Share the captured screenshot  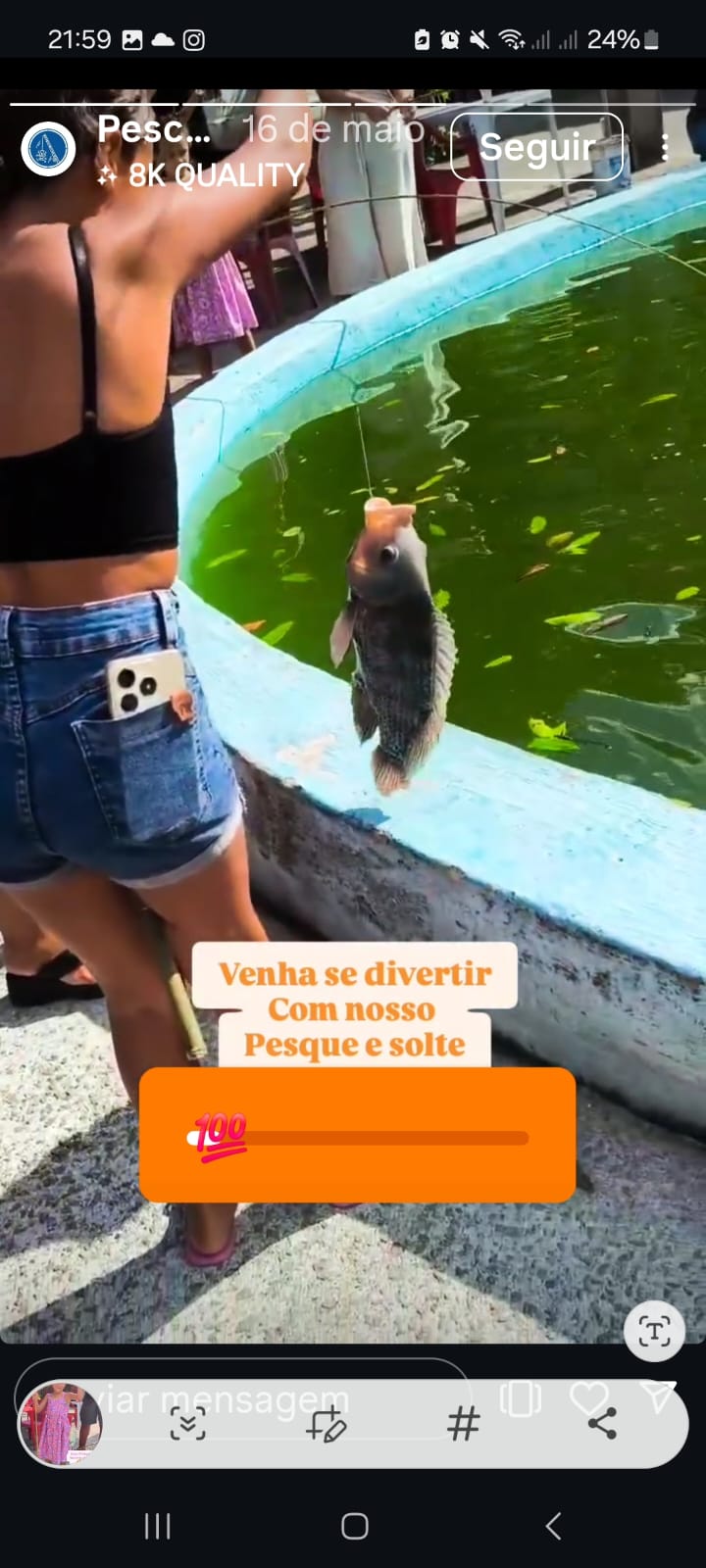coord(601,1423)
